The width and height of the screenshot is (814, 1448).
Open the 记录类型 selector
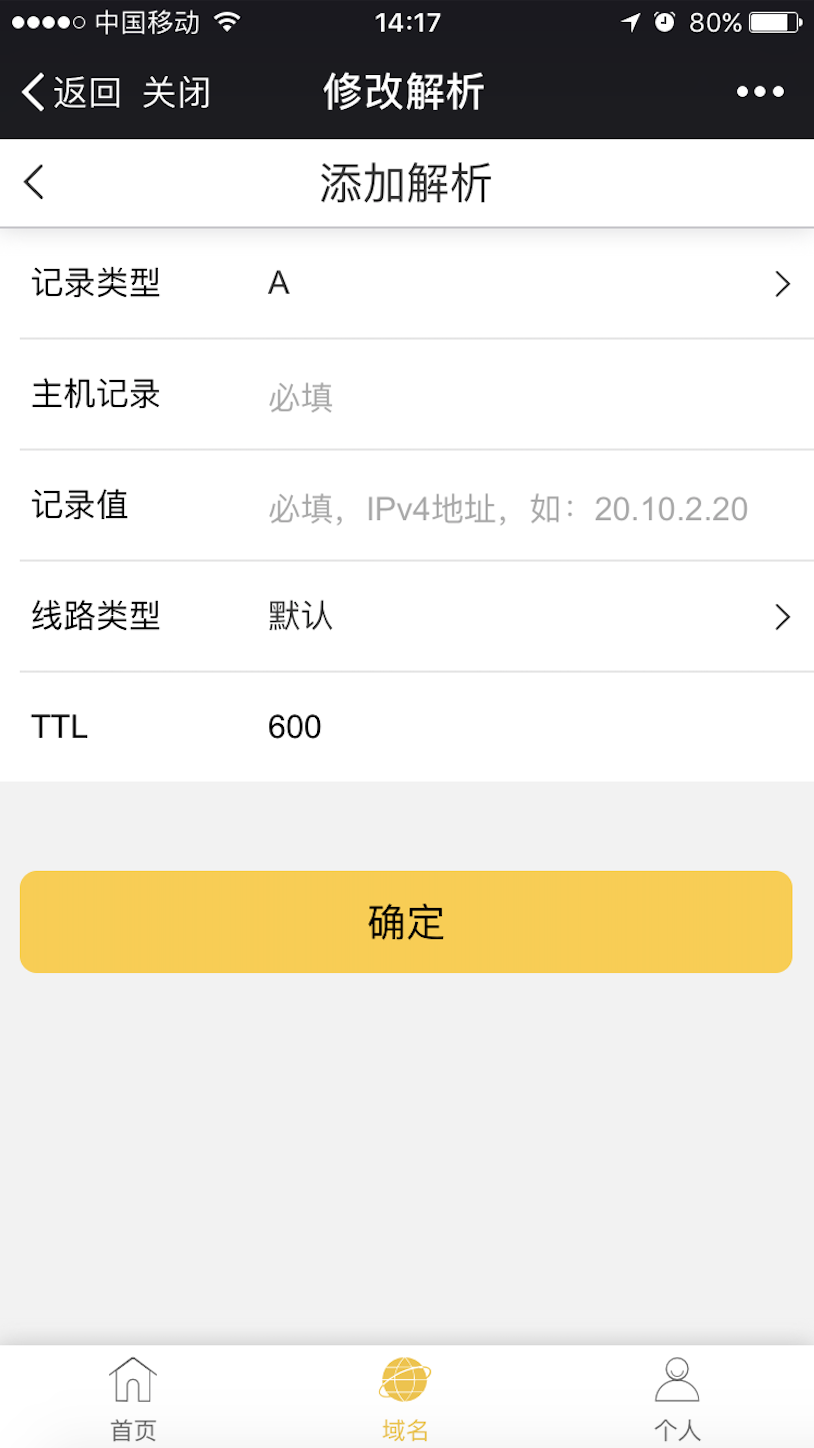click(528, 284)
